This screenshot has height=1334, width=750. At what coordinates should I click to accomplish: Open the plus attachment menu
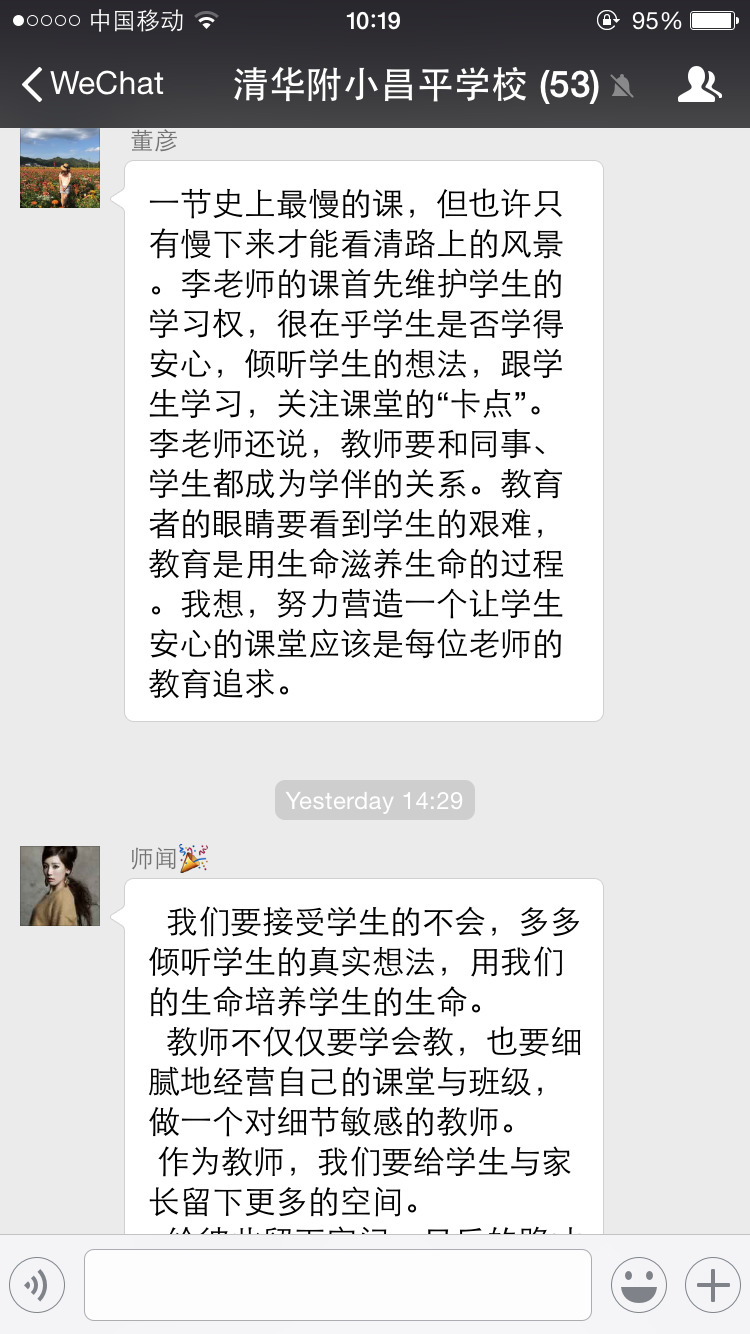pyautogui.click(x=712, y=1285)
